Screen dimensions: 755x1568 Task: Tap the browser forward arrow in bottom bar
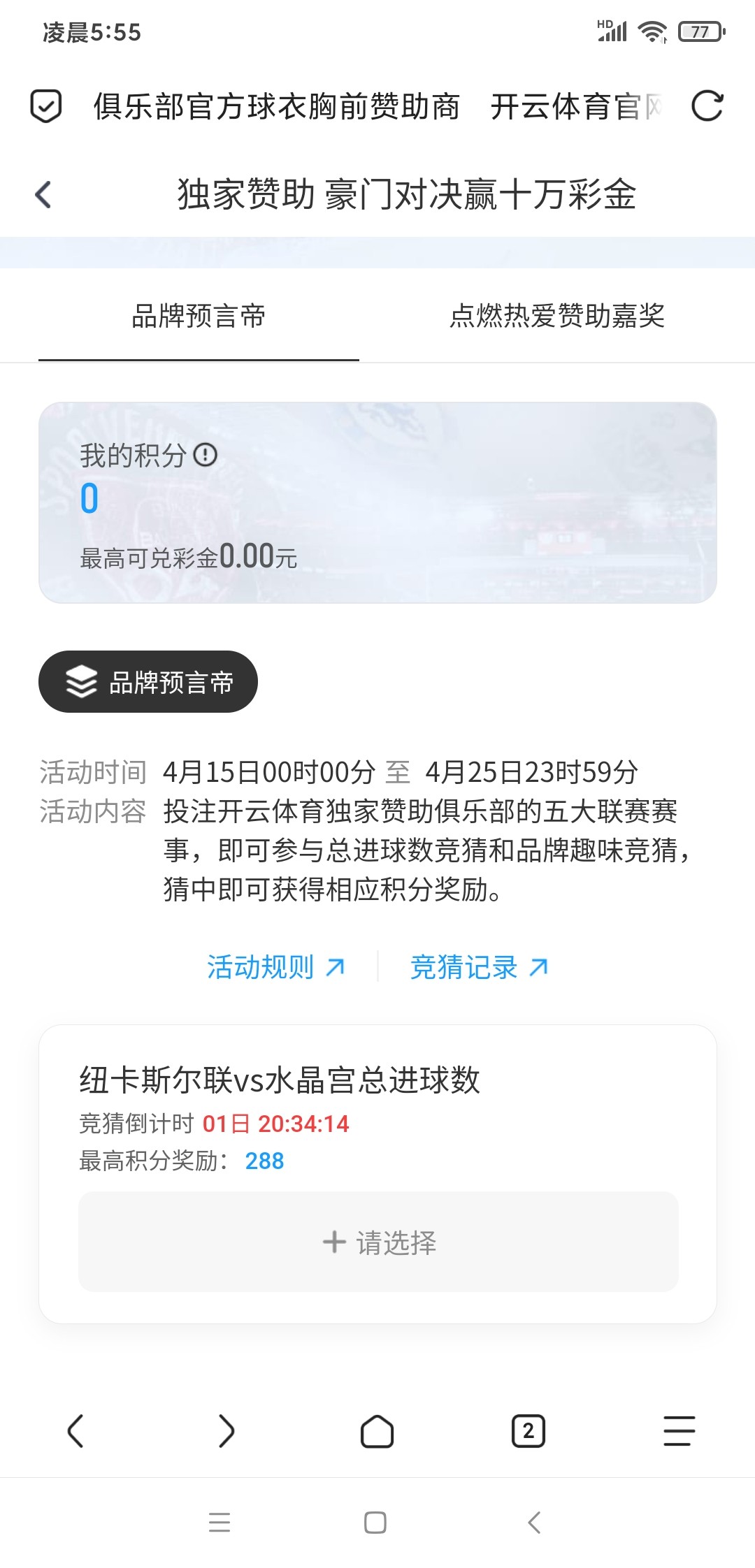pos(226,1432)
